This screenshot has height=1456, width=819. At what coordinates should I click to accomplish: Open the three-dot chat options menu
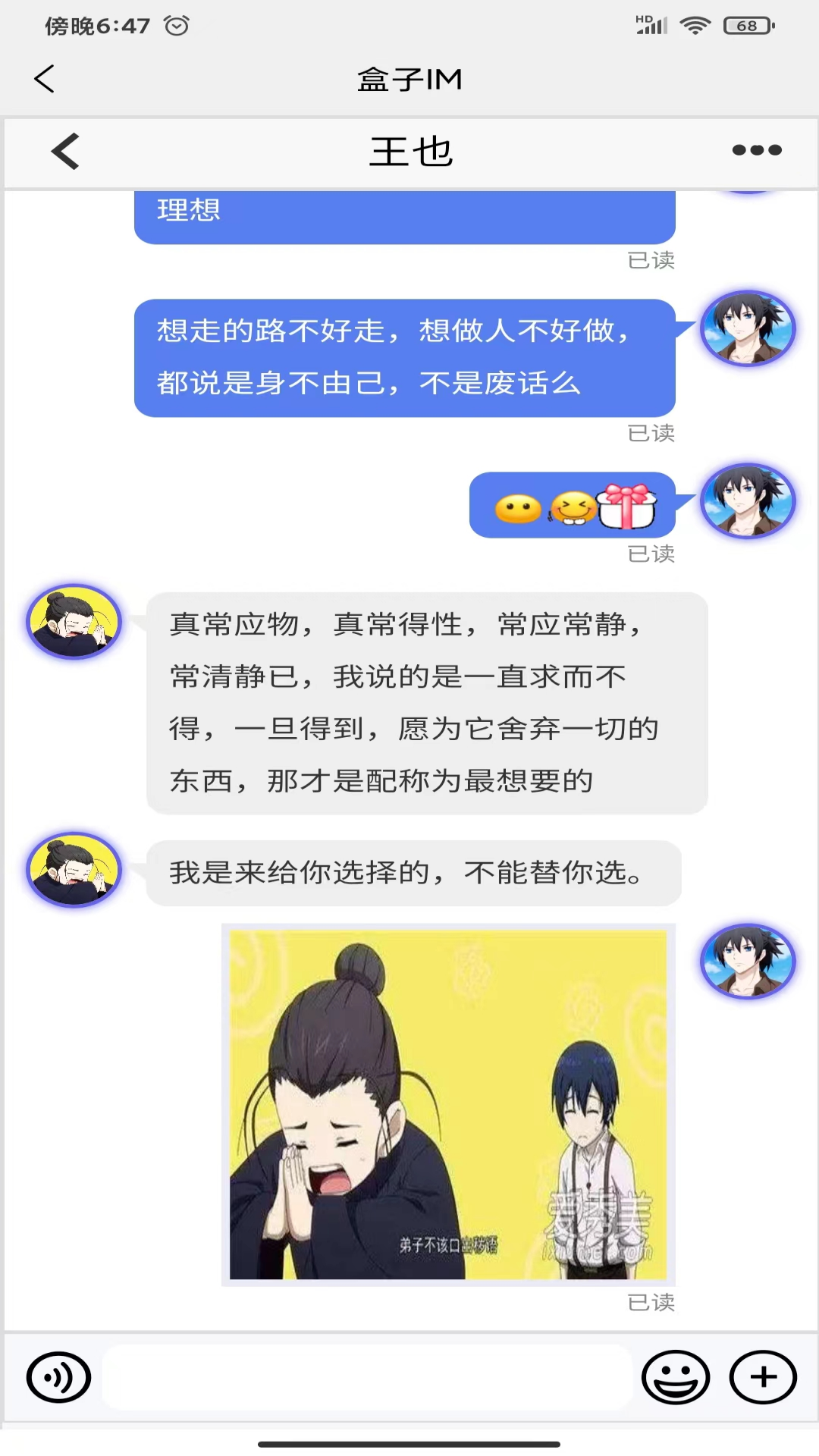point(756,150)
